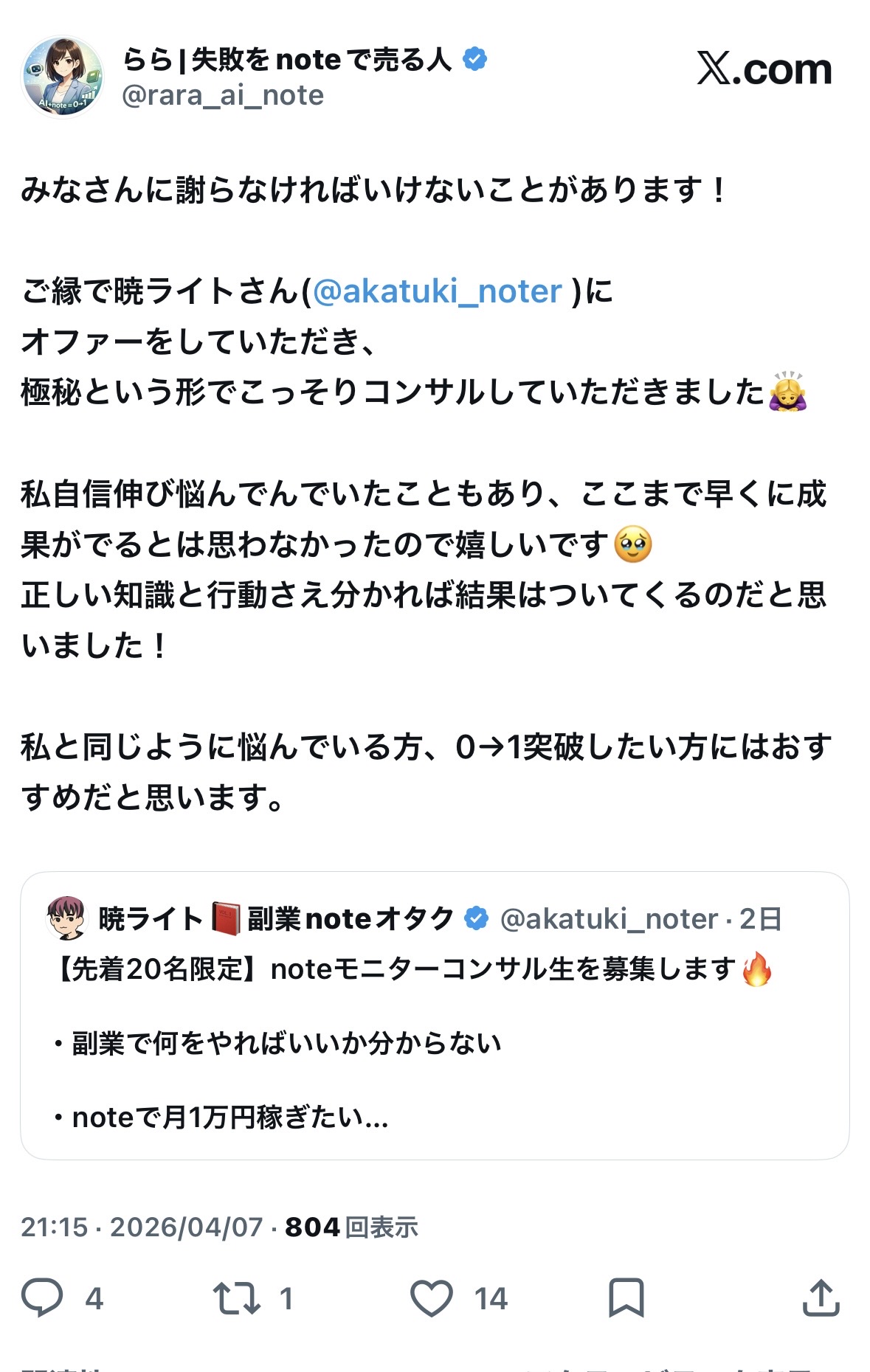Reply to this post
The image size is (870, 1372).
pos(43,1298)
